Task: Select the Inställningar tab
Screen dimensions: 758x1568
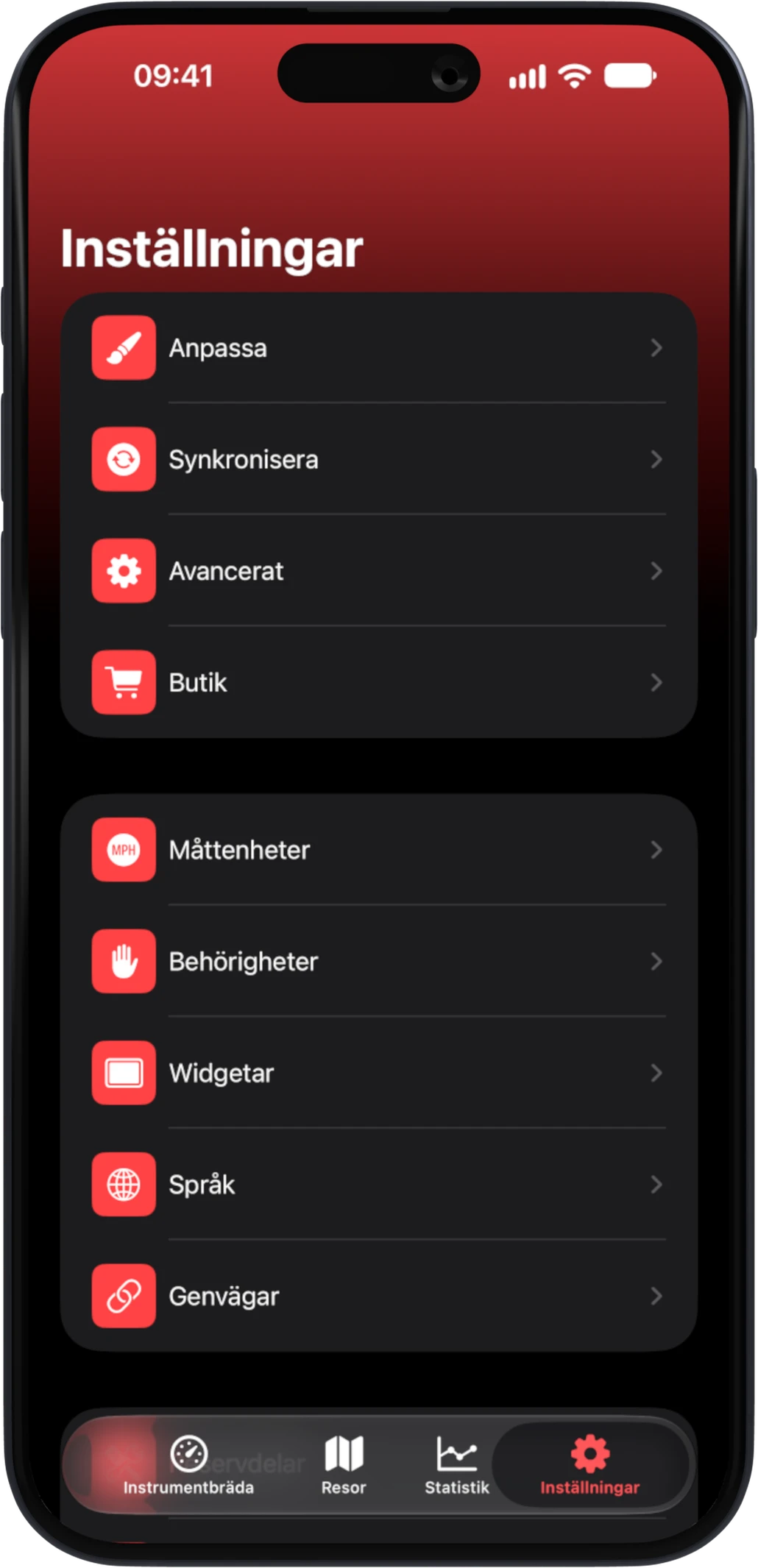Action: (x=590, y=1466)
